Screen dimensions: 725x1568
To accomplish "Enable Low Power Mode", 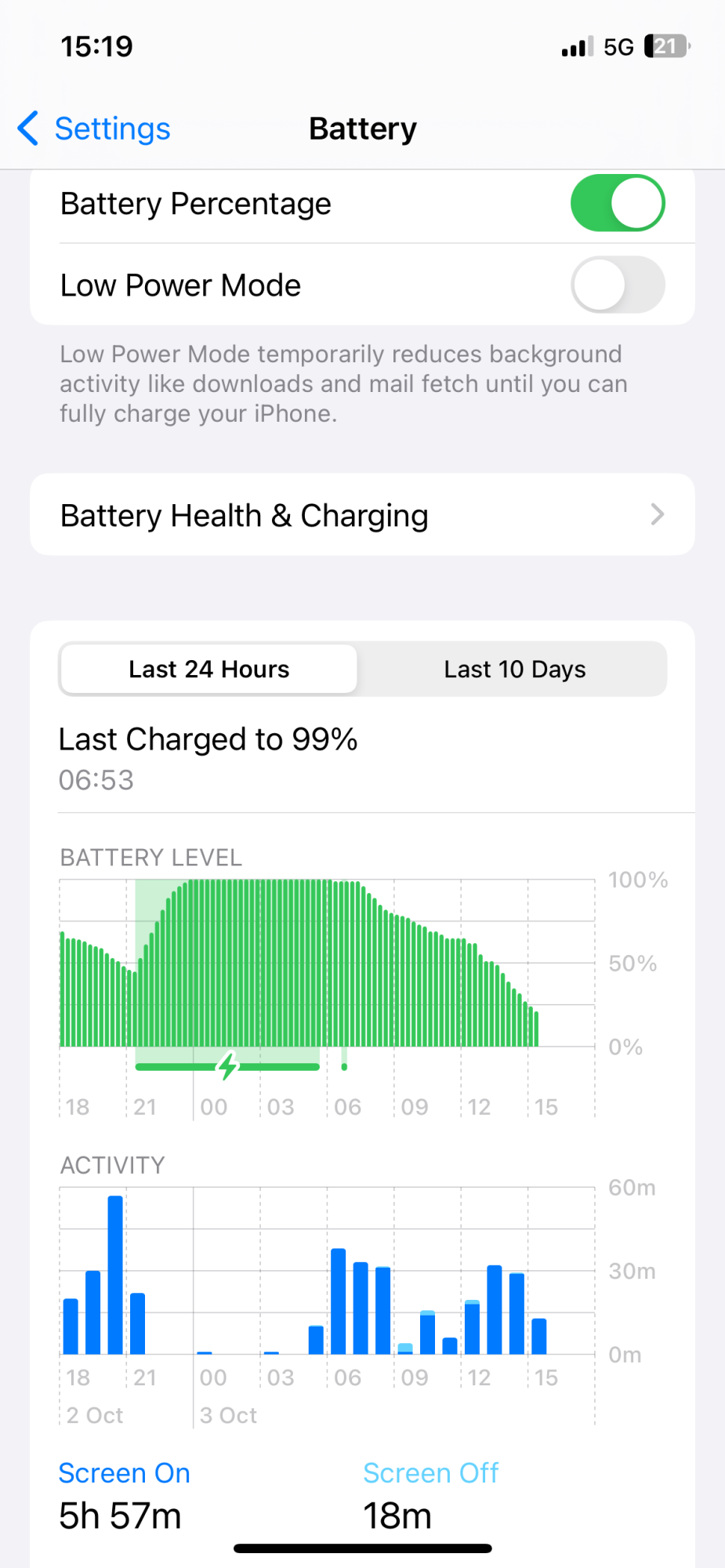I will (618, 285).
